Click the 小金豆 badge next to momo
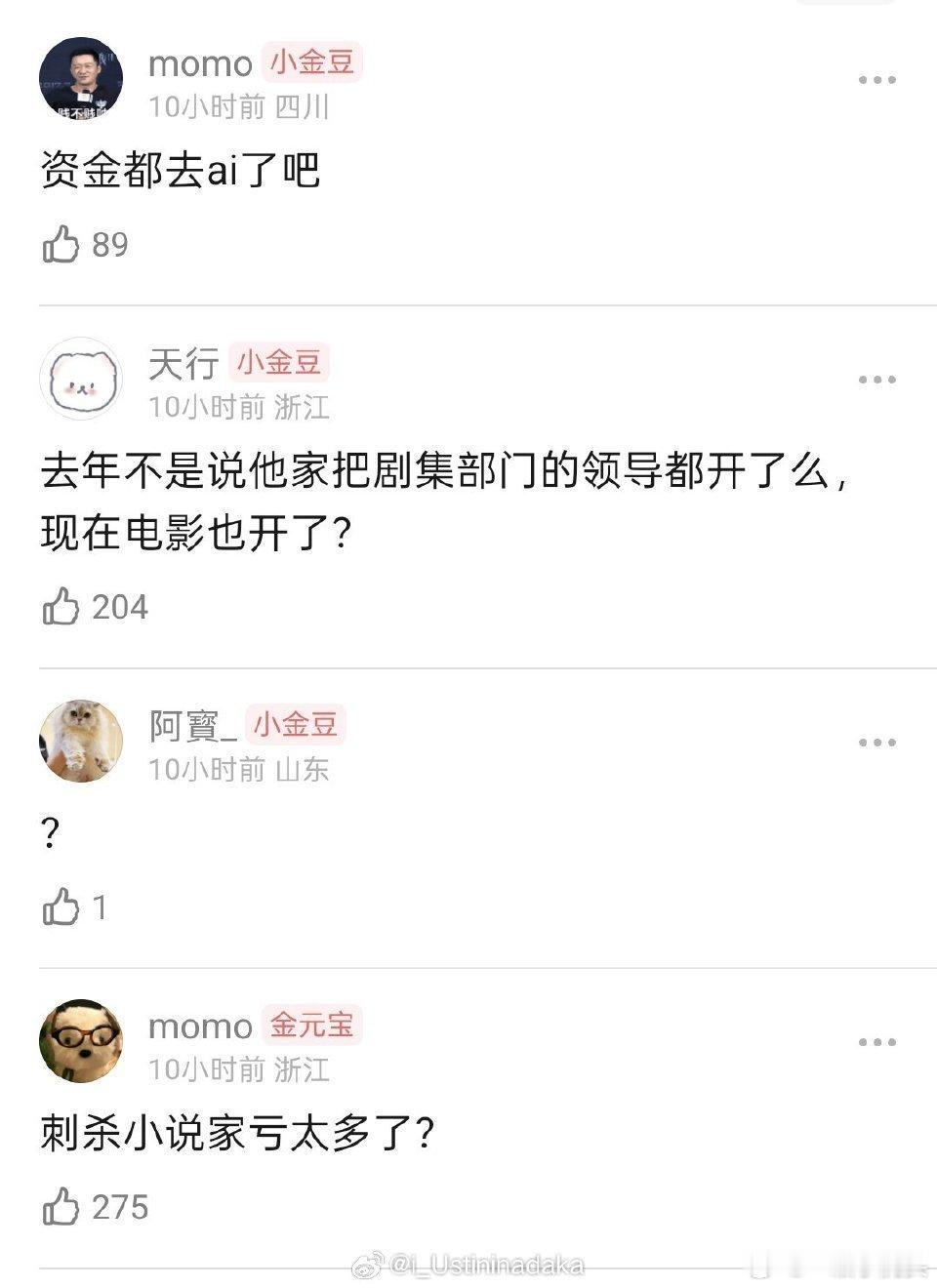Image resolution: width=937 pixels, height=1288 pixels. [310, 62]
